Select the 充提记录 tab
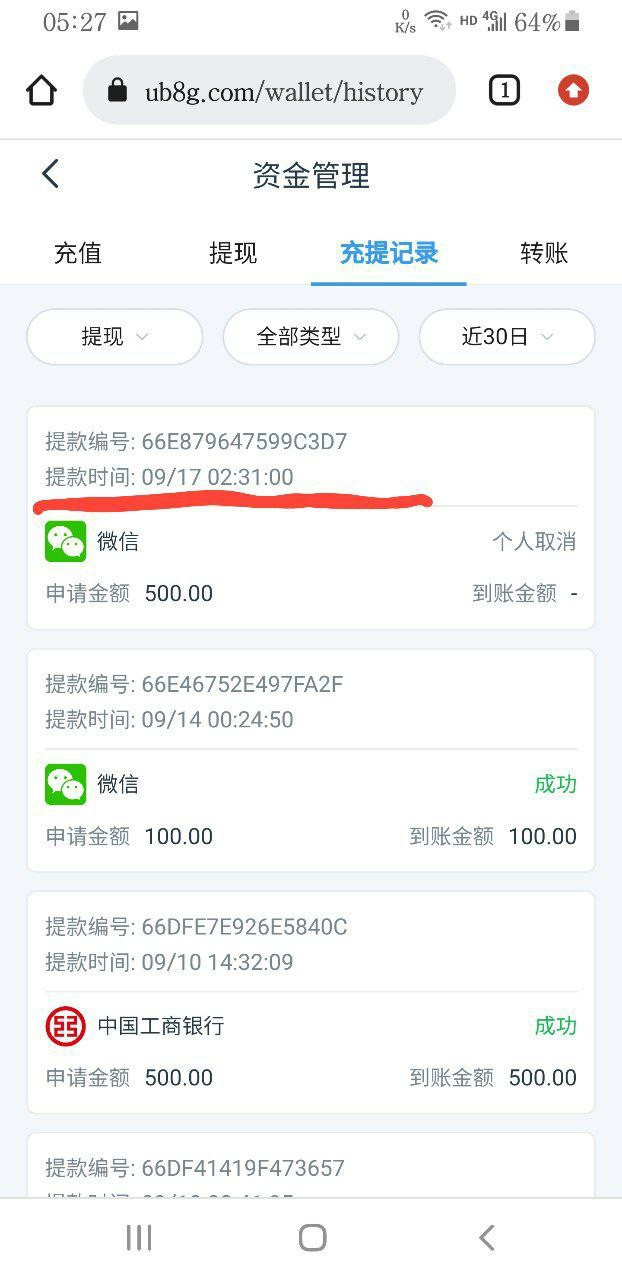 389,253
